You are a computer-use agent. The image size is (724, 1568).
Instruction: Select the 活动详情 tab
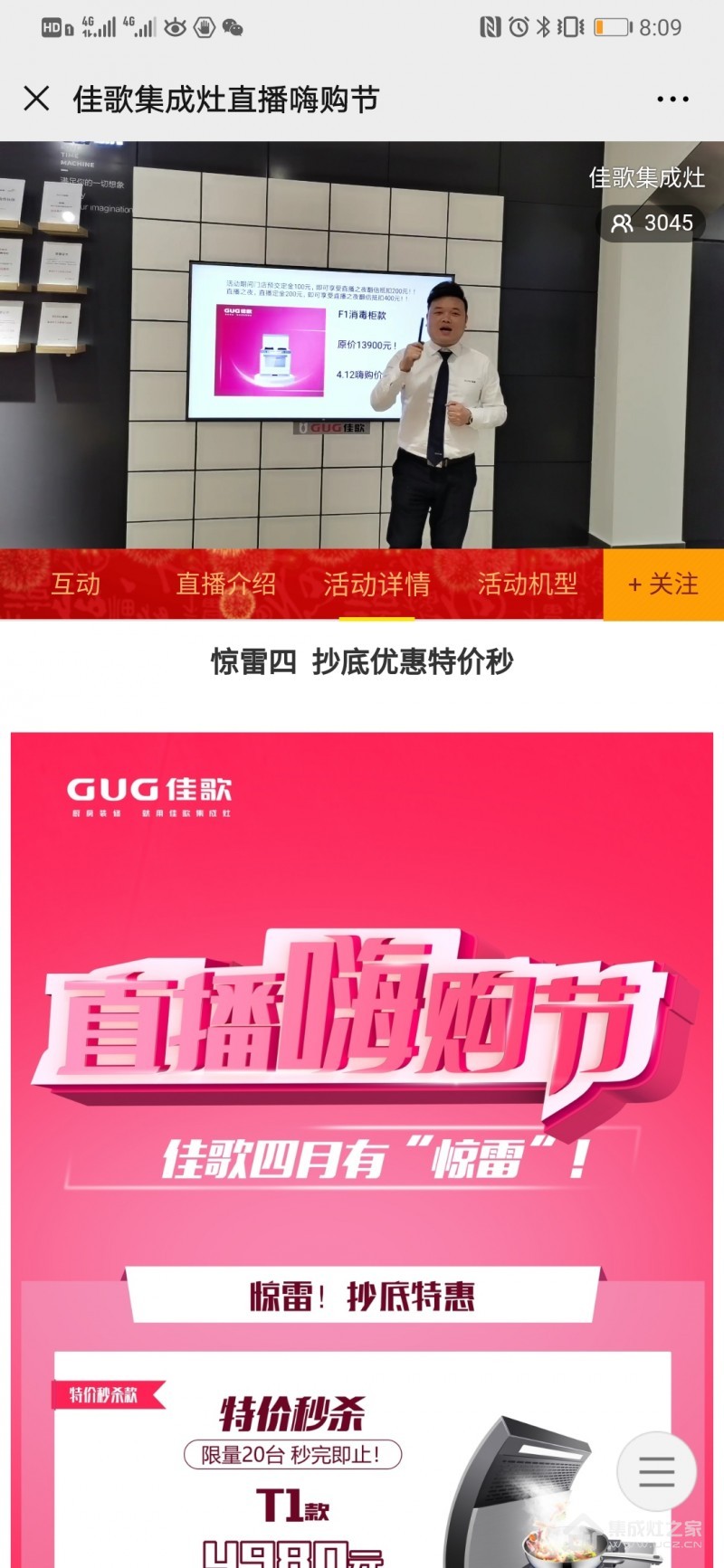tap(376, 584)
